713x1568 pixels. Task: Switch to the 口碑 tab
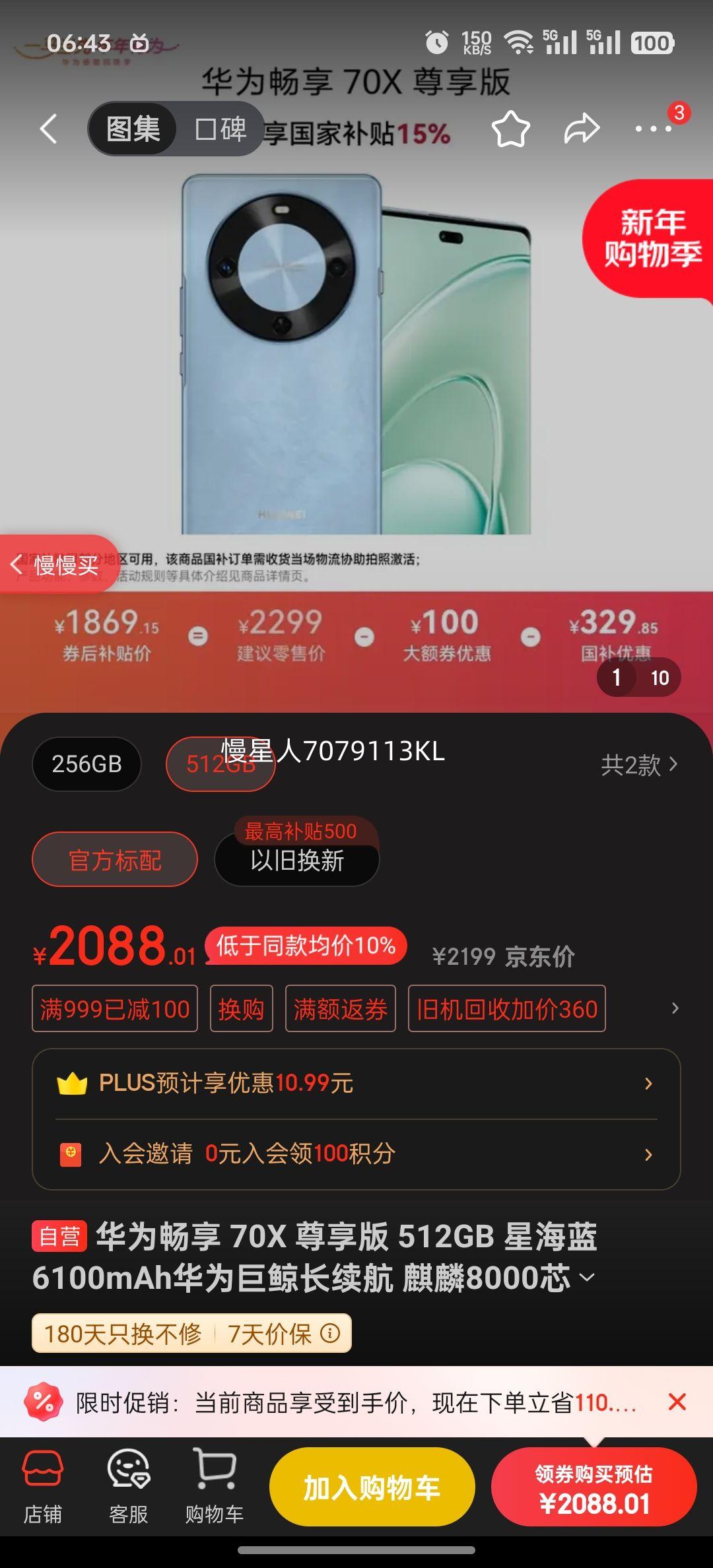tap(218, 128)
